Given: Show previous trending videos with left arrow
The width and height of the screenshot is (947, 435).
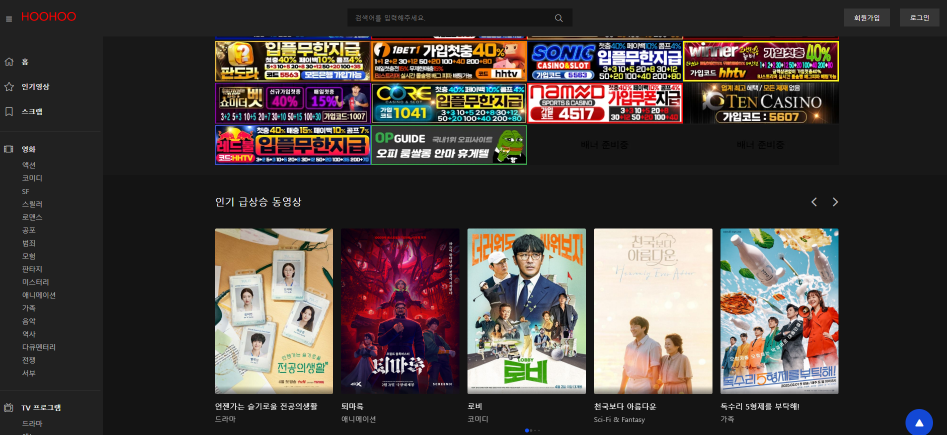Looking at the screenshot, I should tap(814, 202).
